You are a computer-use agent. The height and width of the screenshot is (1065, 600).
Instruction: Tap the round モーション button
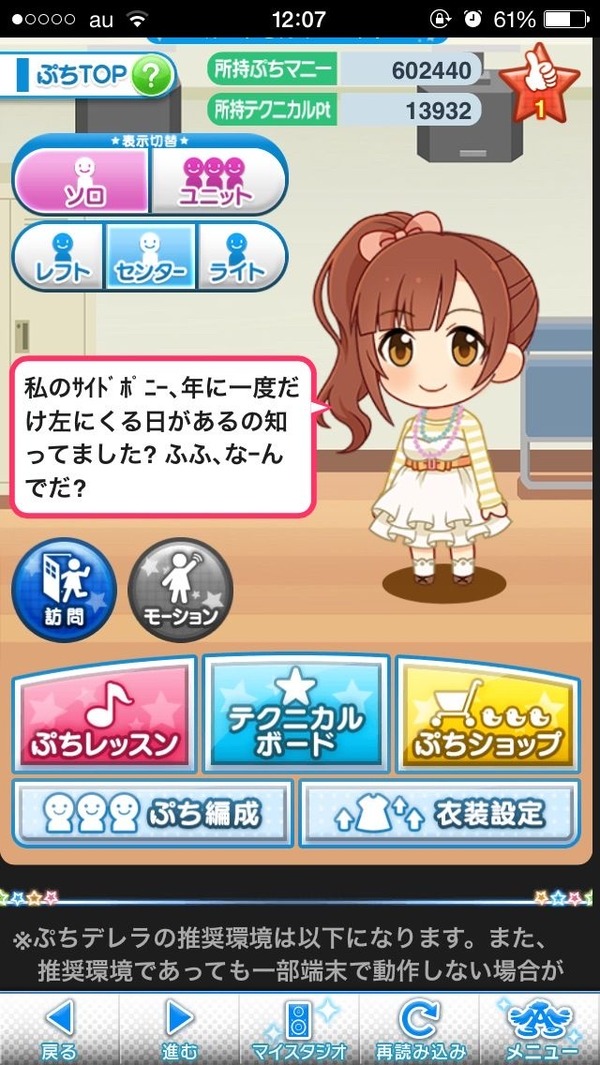(181, 590)
